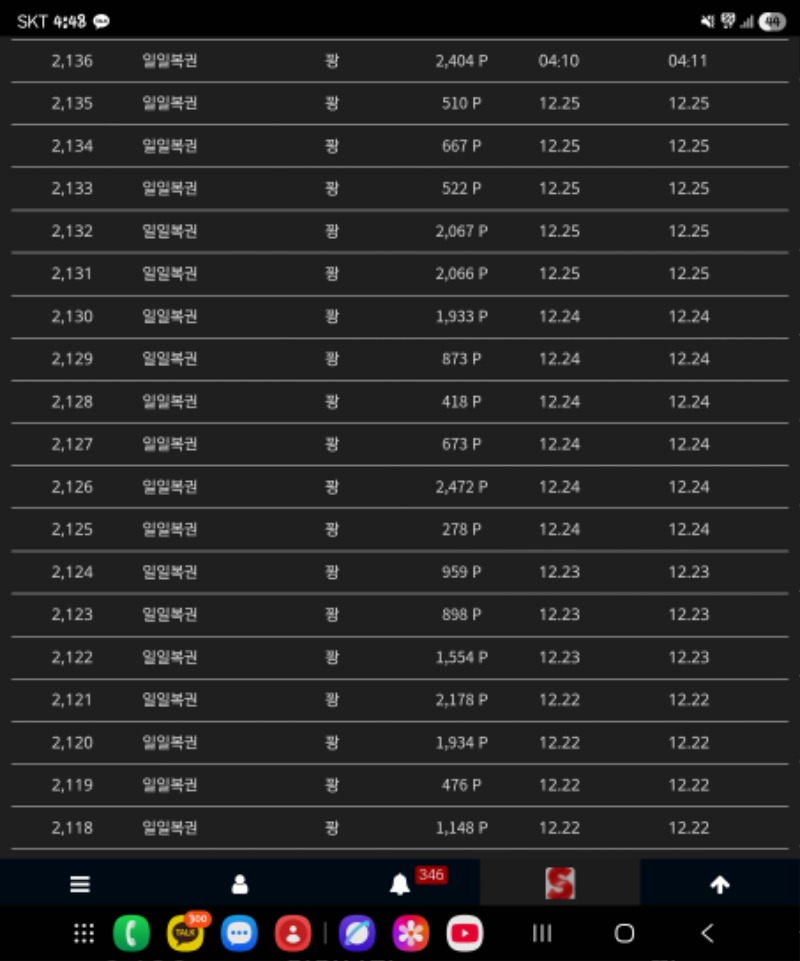Open the app drawer grid

[85, 934]
